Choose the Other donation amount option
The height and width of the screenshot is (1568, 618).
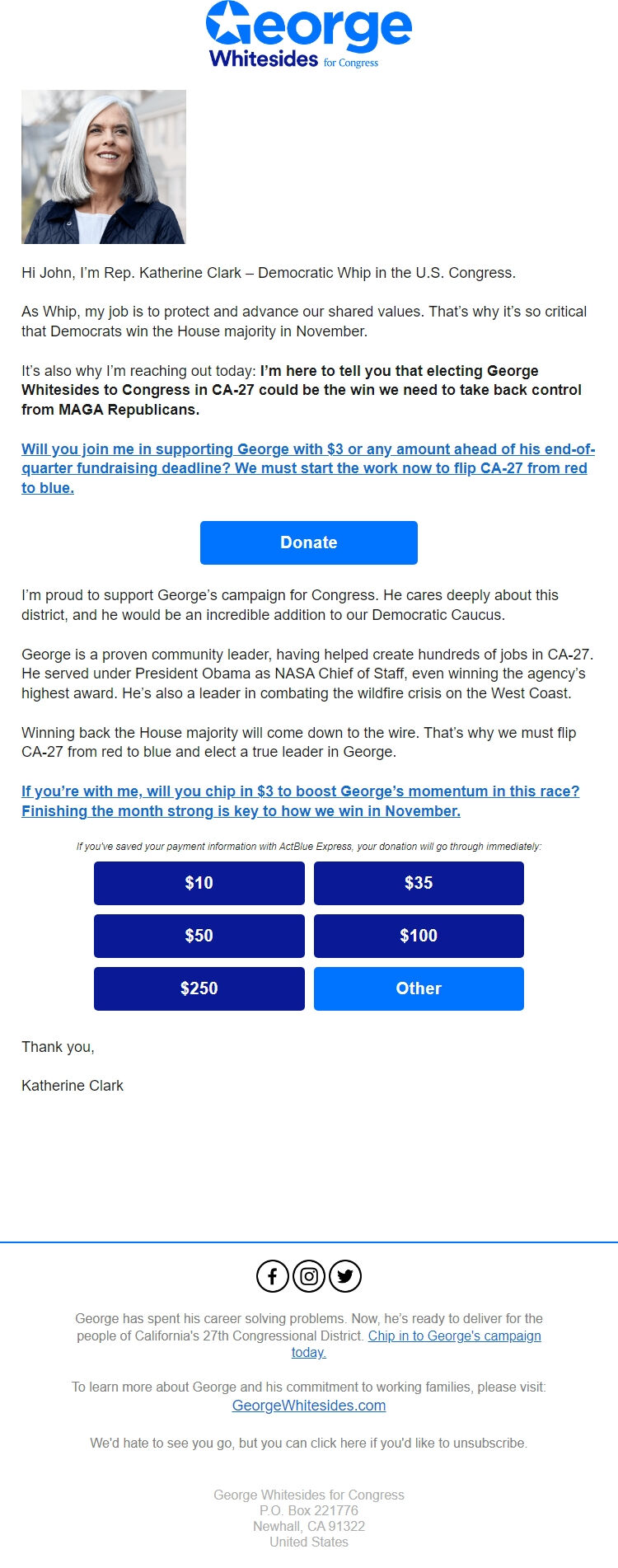coord(419,988)
